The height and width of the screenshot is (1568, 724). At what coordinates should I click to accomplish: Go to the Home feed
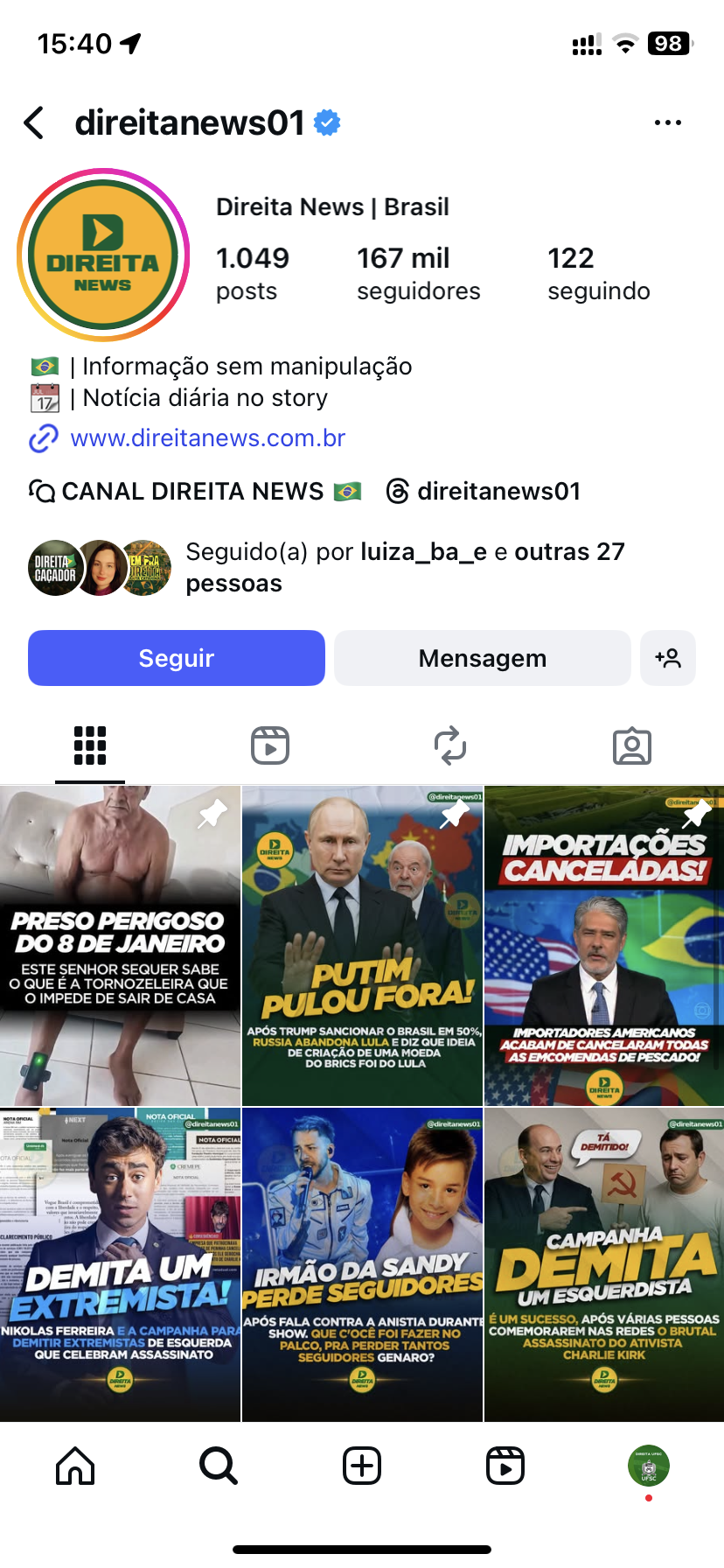[x=75, y=1466]
